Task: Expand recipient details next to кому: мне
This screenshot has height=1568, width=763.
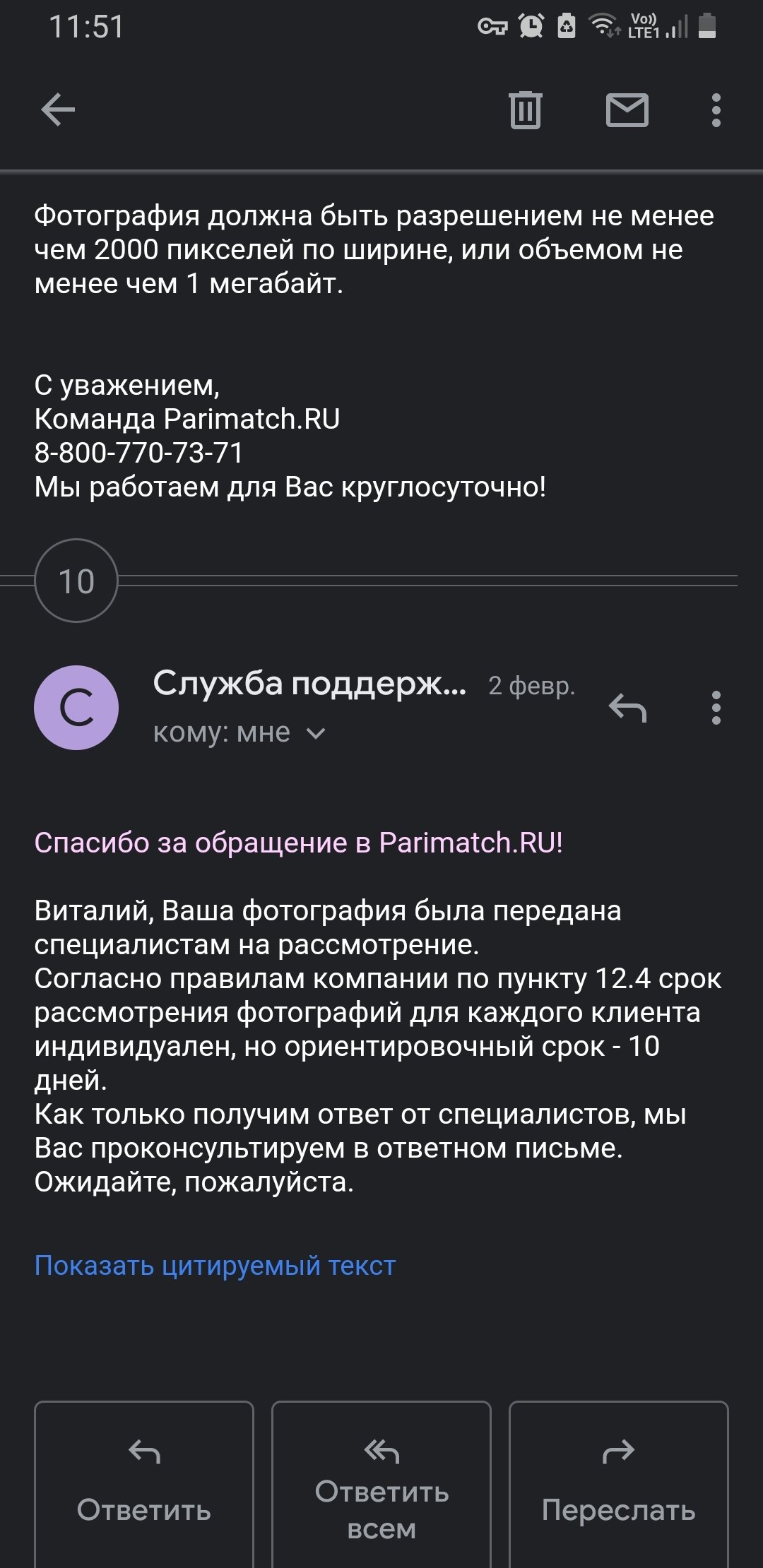Action: [316, 734]
